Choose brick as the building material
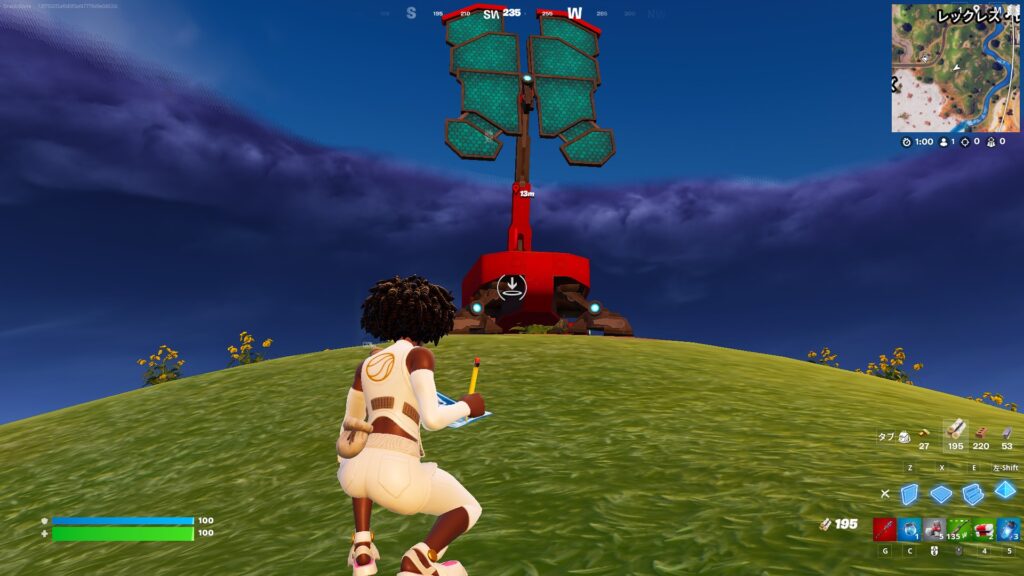The height and width of the screenshot is (576, 1024). [x=981, y=431]
